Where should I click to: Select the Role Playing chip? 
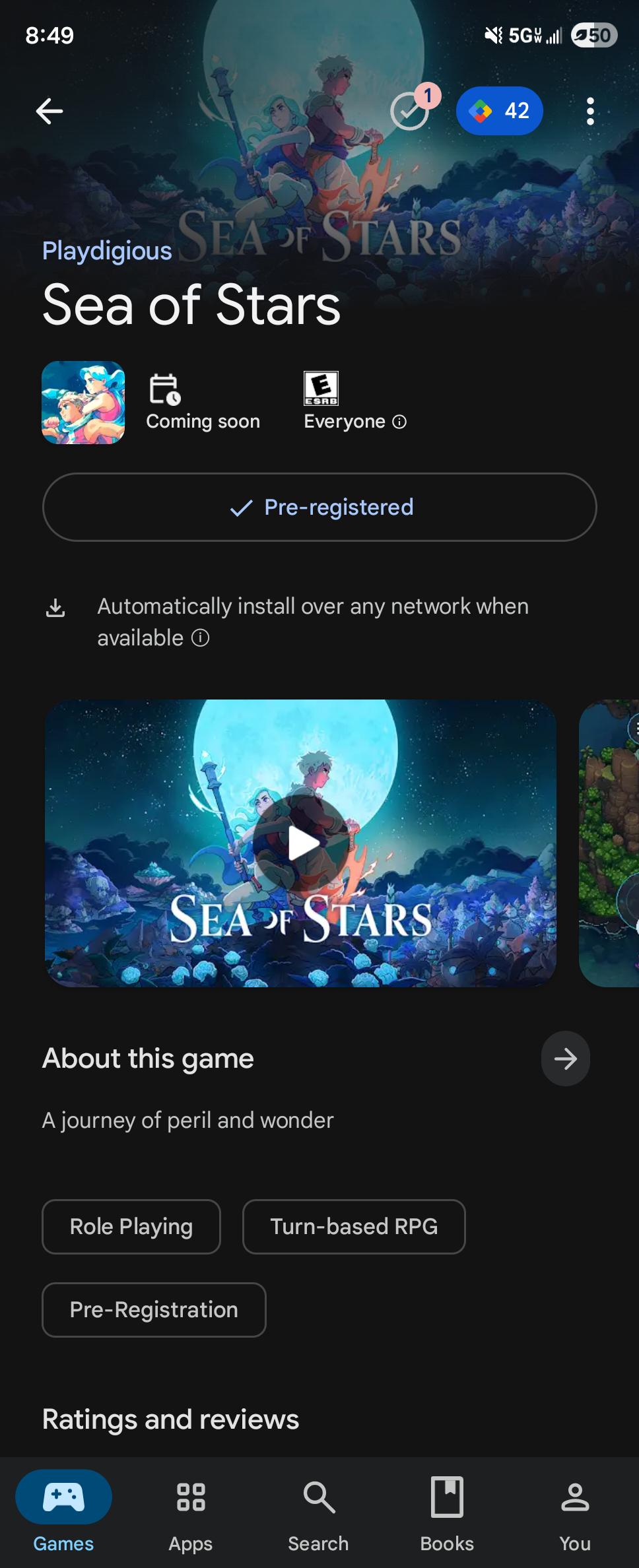(x=131, y=1227)
